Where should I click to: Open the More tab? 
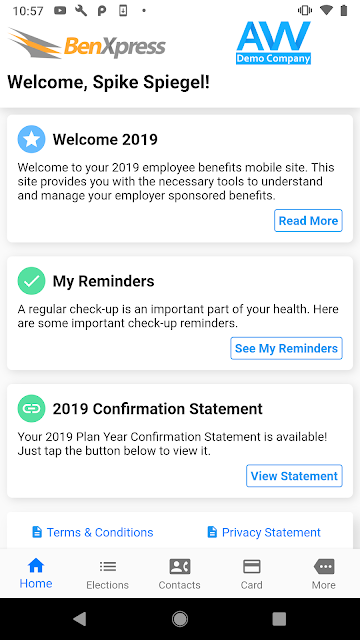(324, 573)
